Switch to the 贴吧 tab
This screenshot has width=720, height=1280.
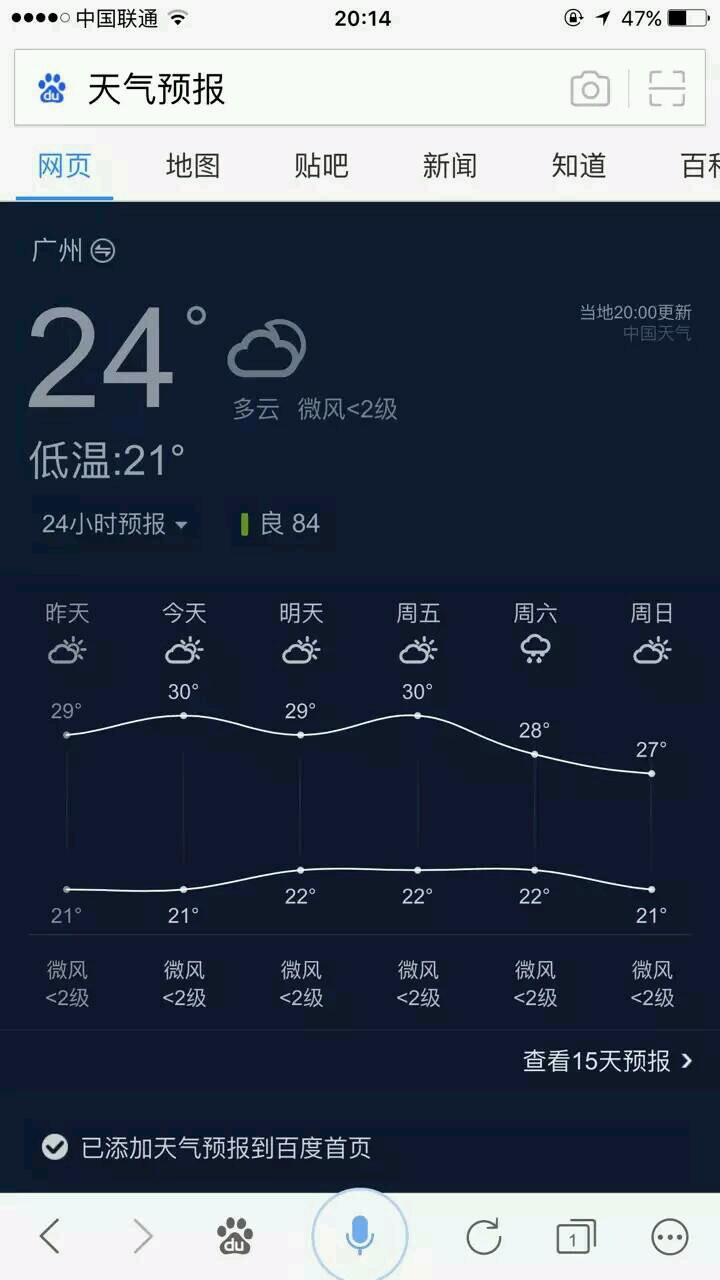click(x=321, y=166)
